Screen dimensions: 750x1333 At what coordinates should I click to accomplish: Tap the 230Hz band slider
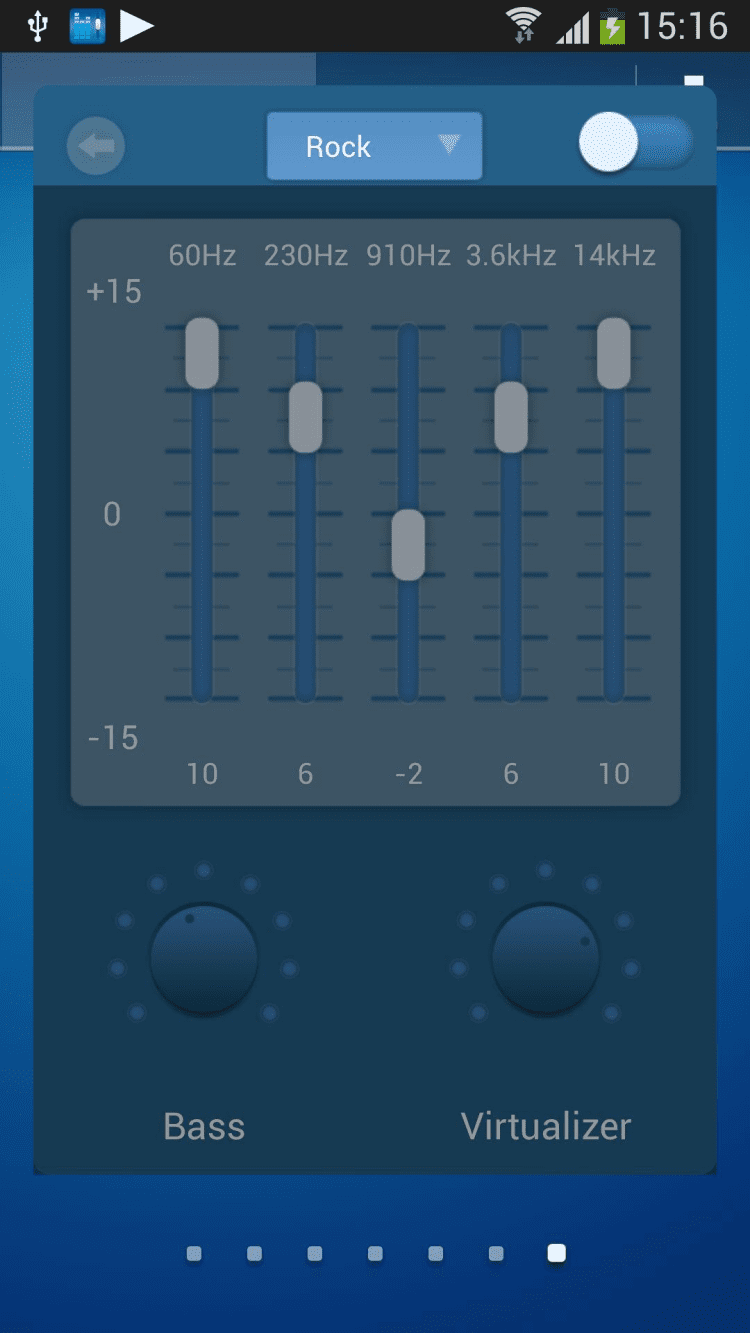(305, 417)
